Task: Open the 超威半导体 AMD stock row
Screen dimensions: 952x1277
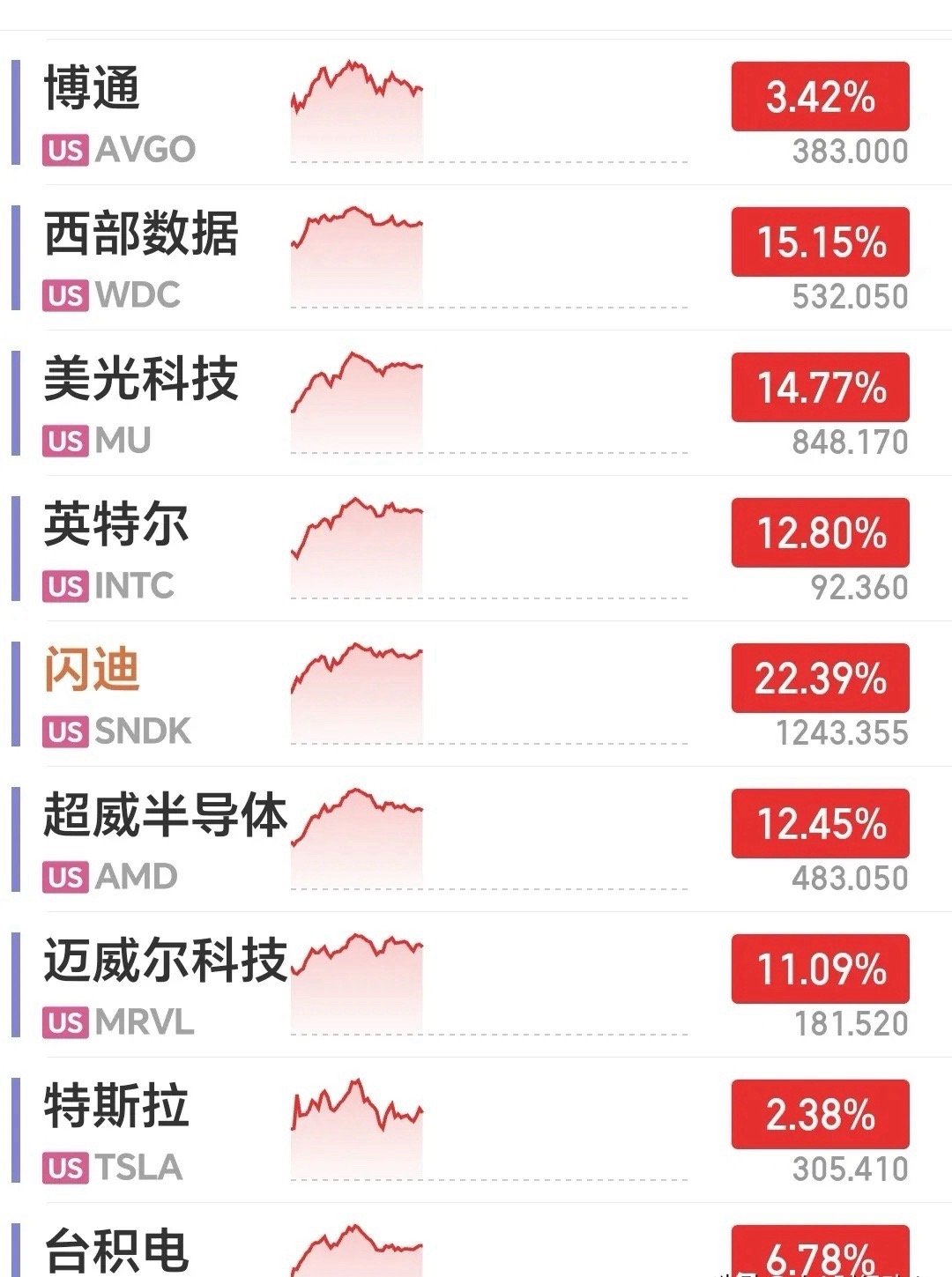Action: (476, 839)
